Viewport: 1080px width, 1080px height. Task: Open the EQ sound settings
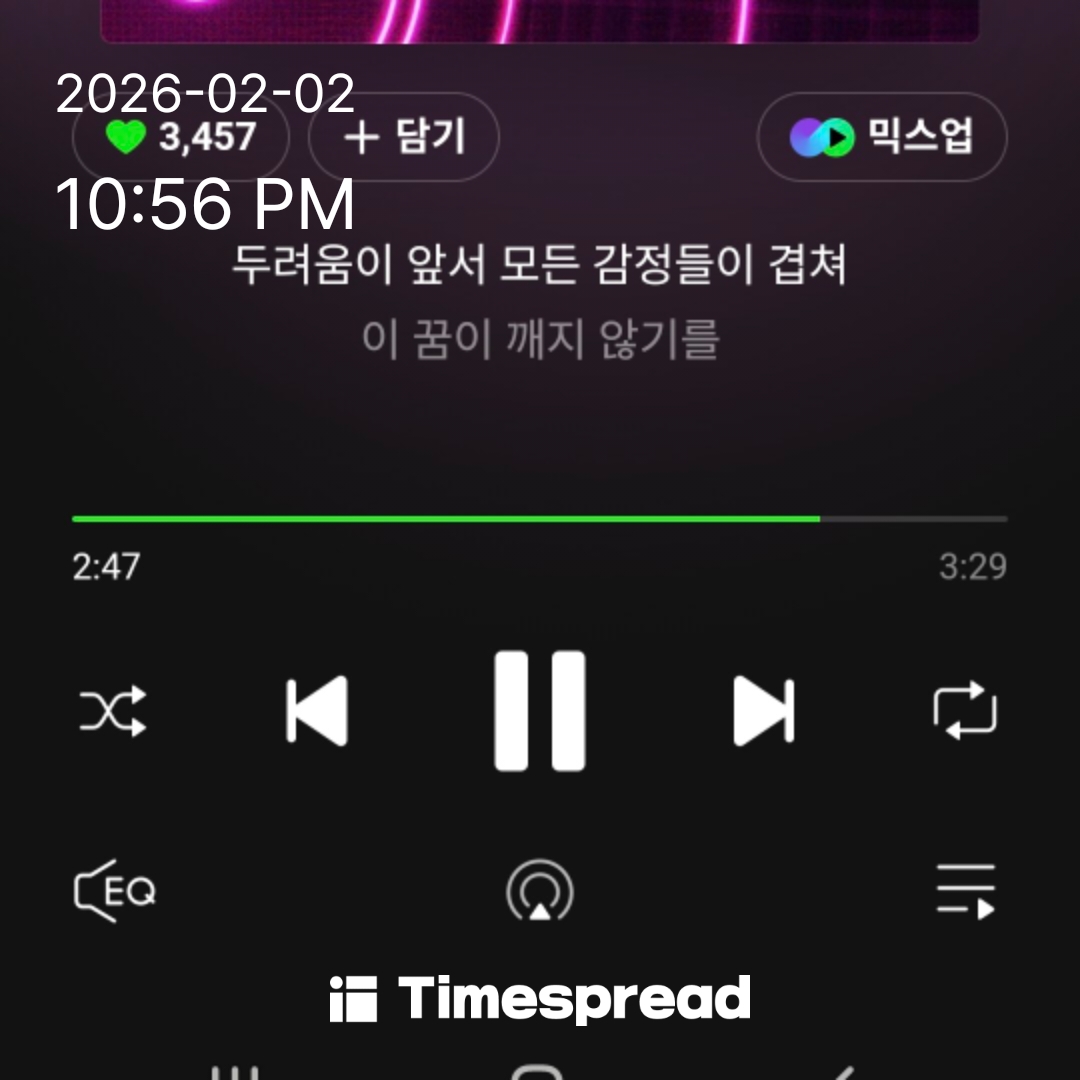[x=116, y=890]
